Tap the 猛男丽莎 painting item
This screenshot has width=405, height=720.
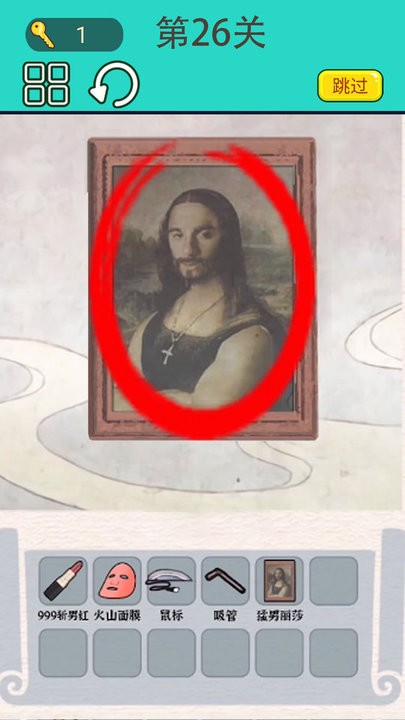[279, 580]
